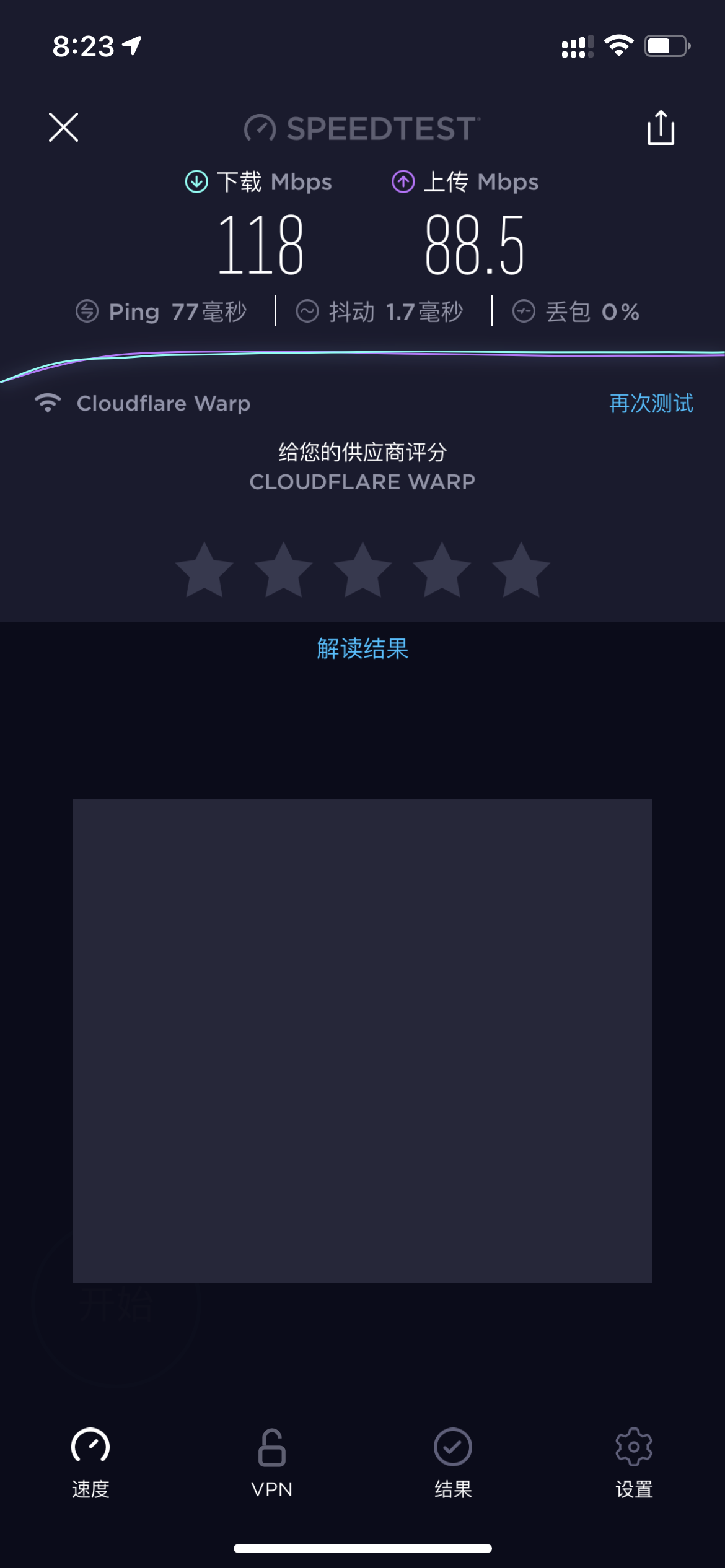Open the 解读结果 link
This screenshot has height=1568, width=725.
click(x=362, y=648)
